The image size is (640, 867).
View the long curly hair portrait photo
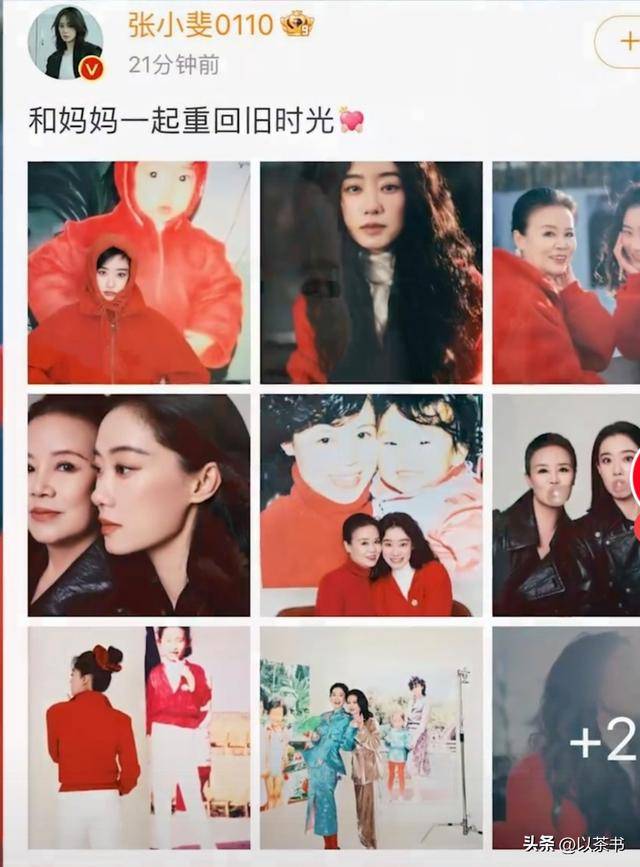[x=371, y=272]
